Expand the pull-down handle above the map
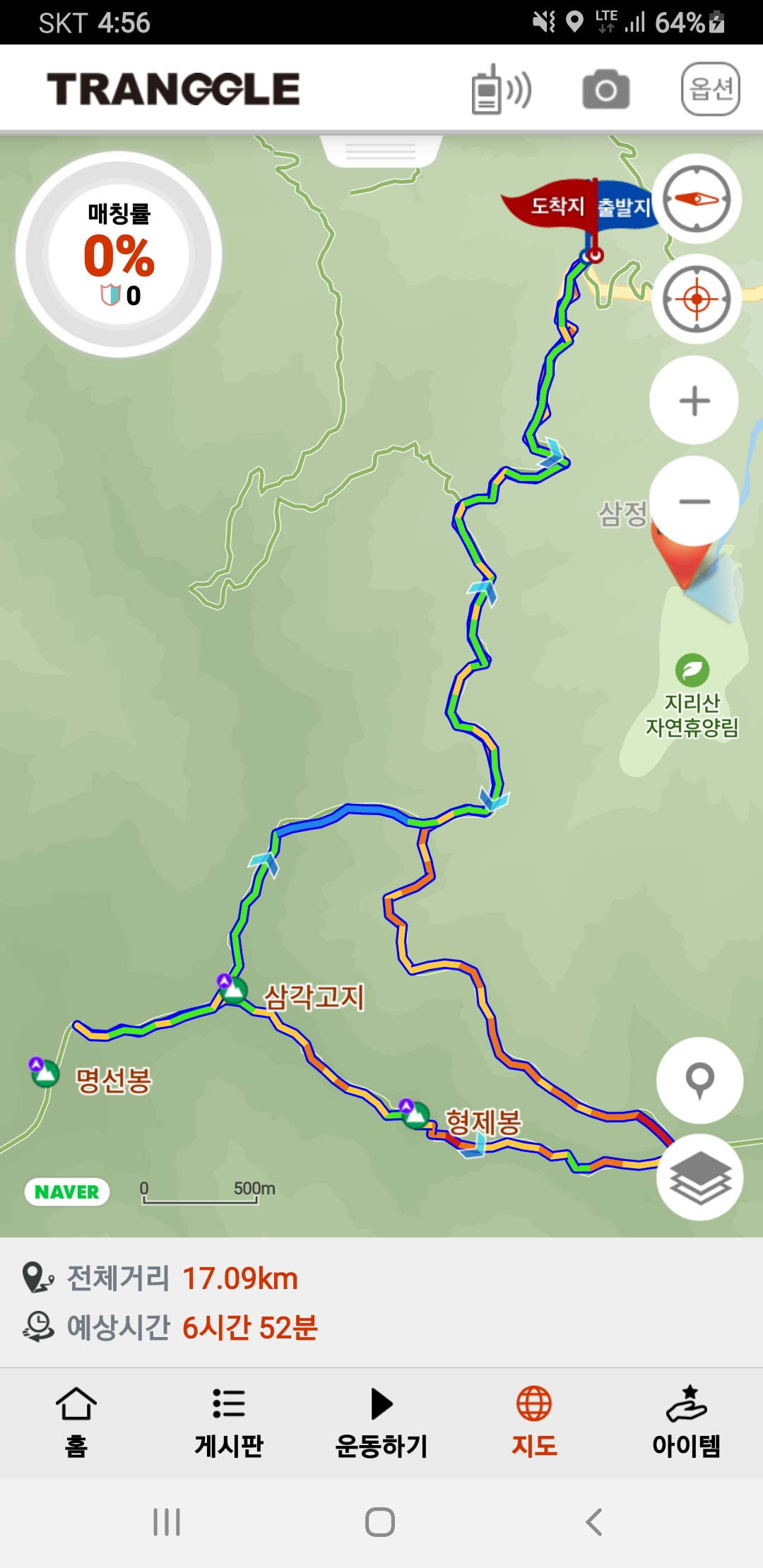763x1568 pixels. click(381, 150)
